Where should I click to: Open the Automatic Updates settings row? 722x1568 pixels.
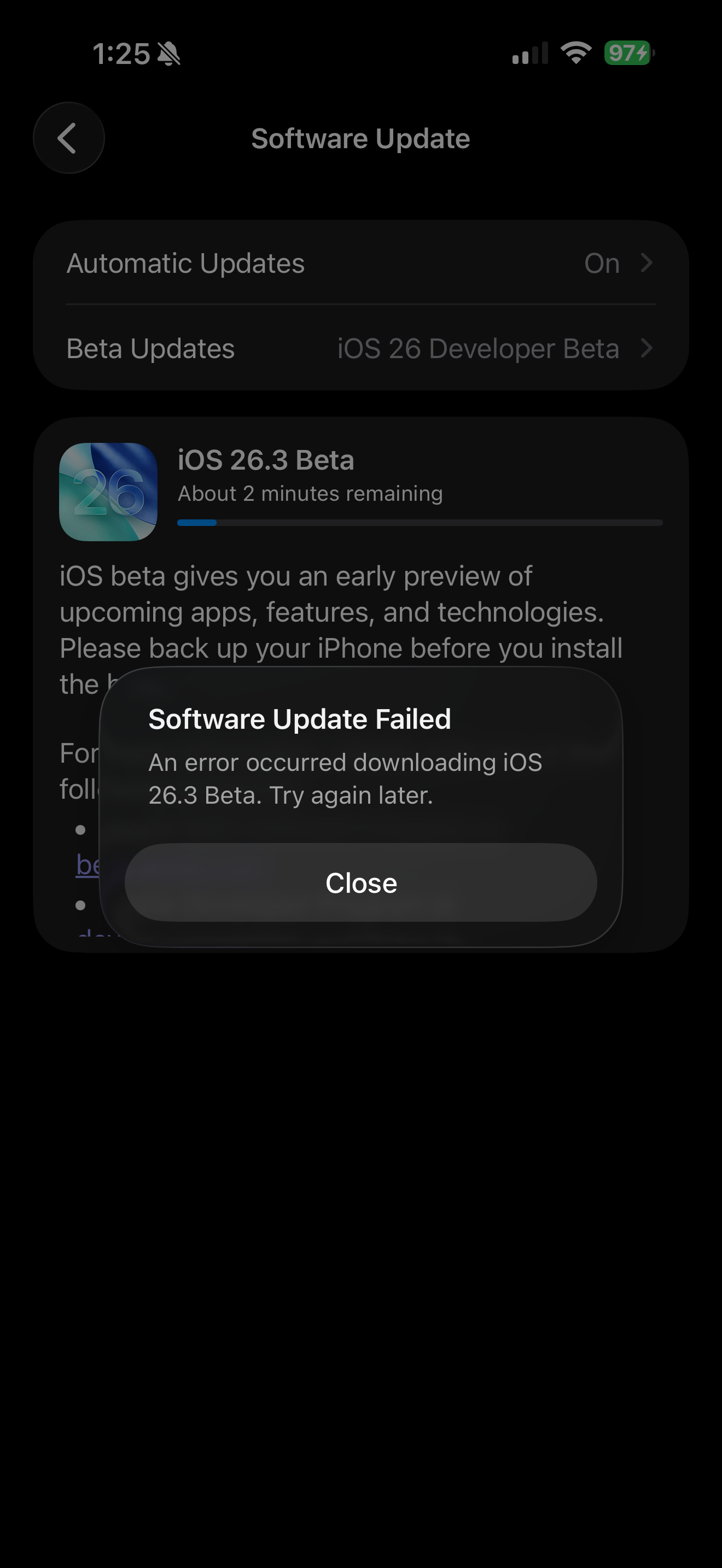tap(360, 263)
